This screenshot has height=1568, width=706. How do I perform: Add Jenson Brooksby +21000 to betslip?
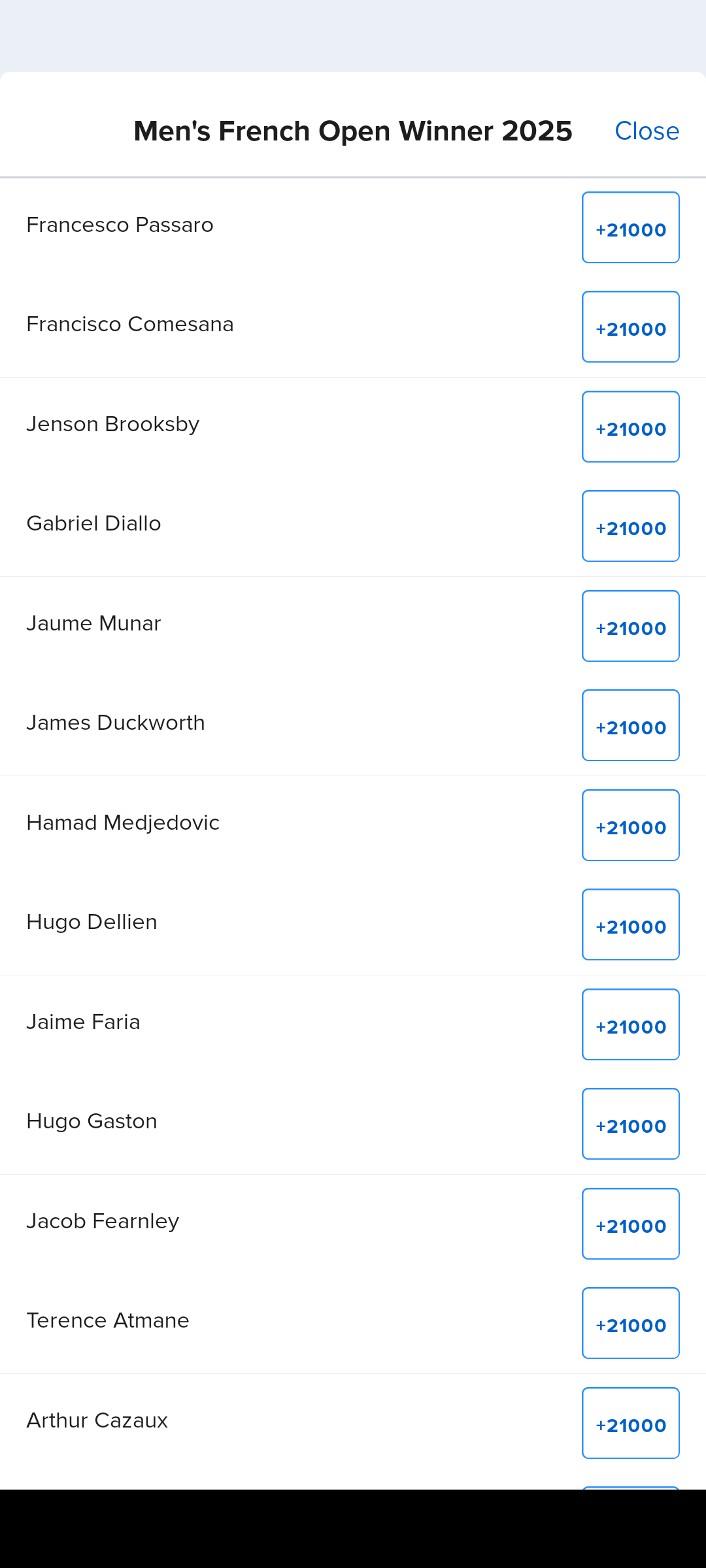click(630, 427)
